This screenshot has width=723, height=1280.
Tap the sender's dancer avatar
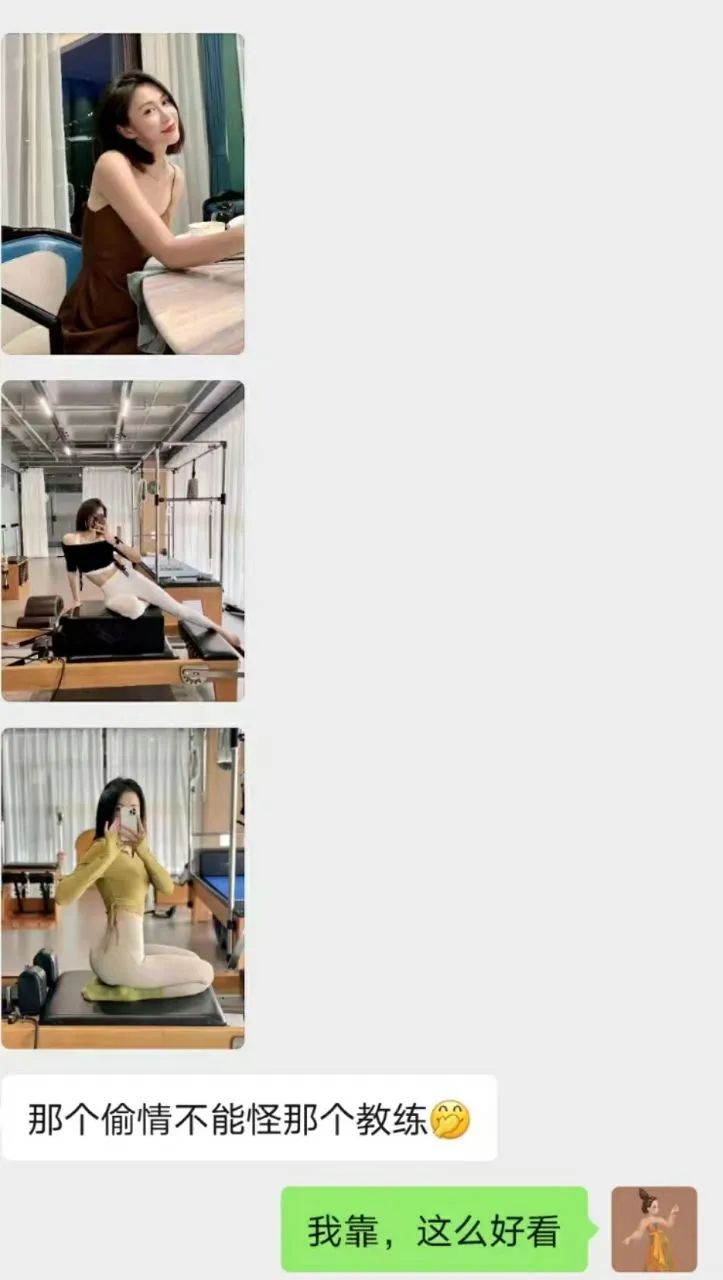coord(654,1229)
